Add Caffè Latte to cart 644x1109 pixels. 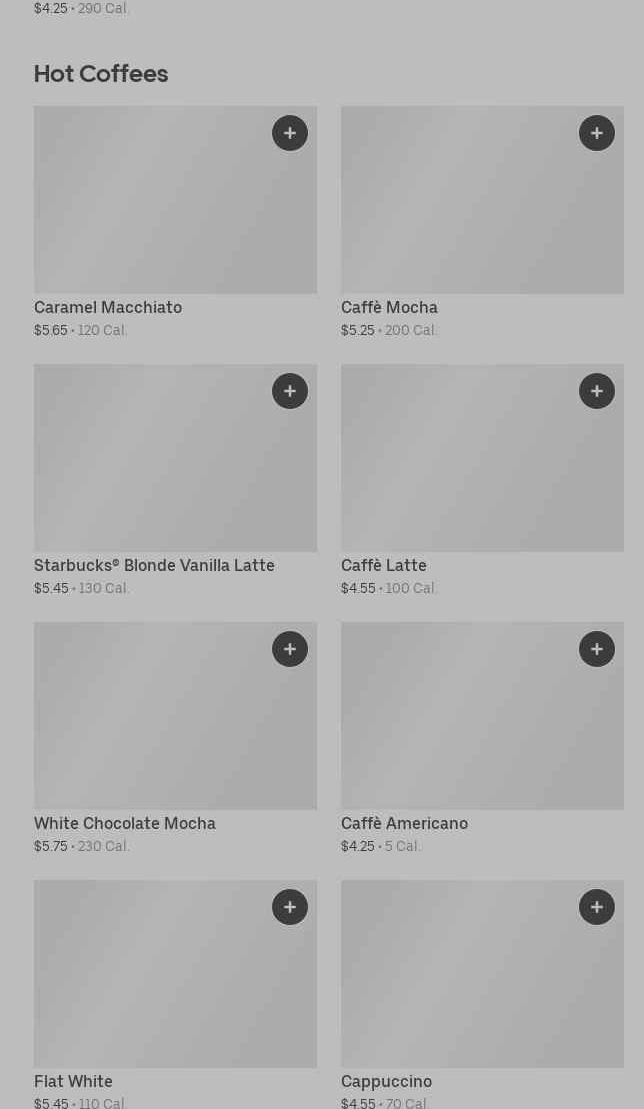click(x=597, y=391)
